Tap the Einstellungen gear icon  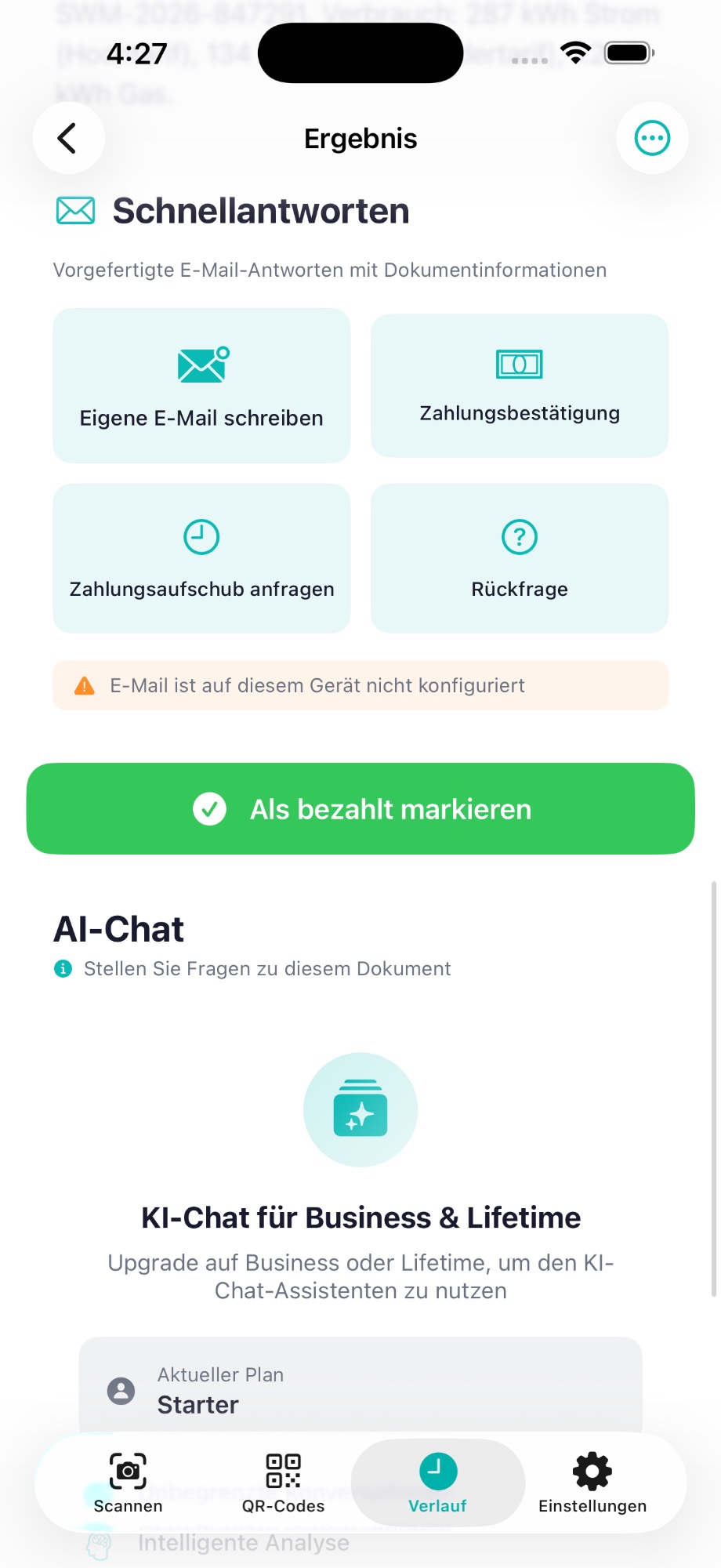[591, 1472]
